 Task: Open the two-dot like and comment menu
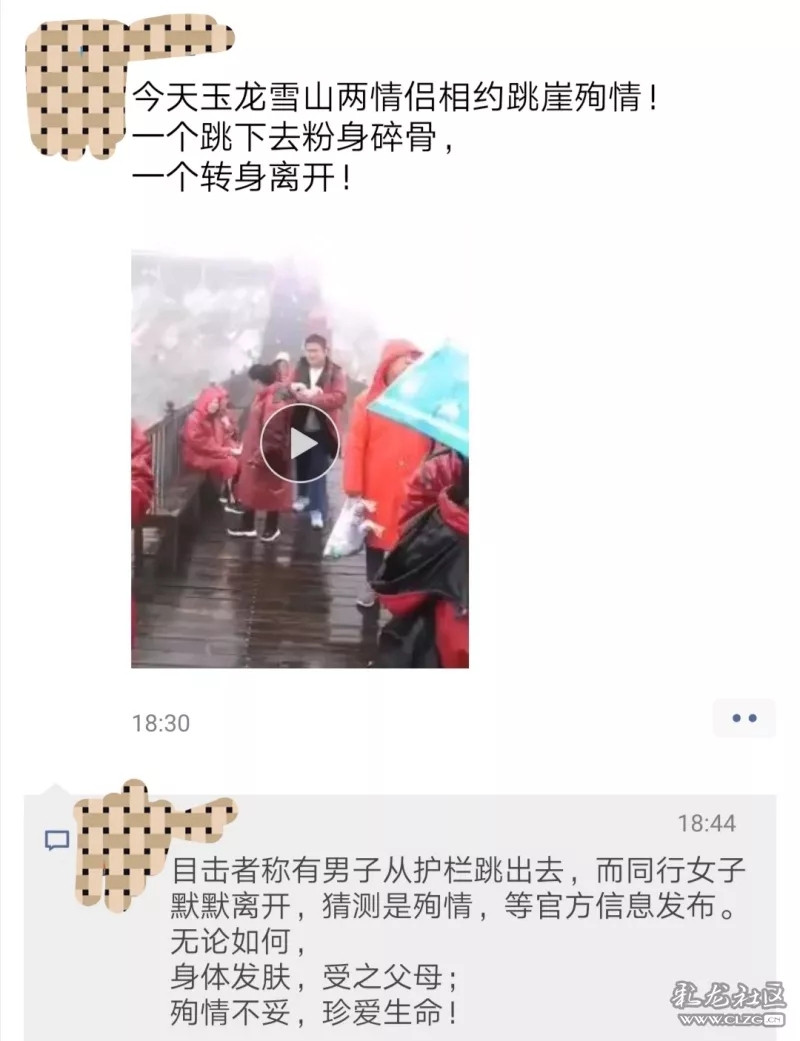[744, 718]
